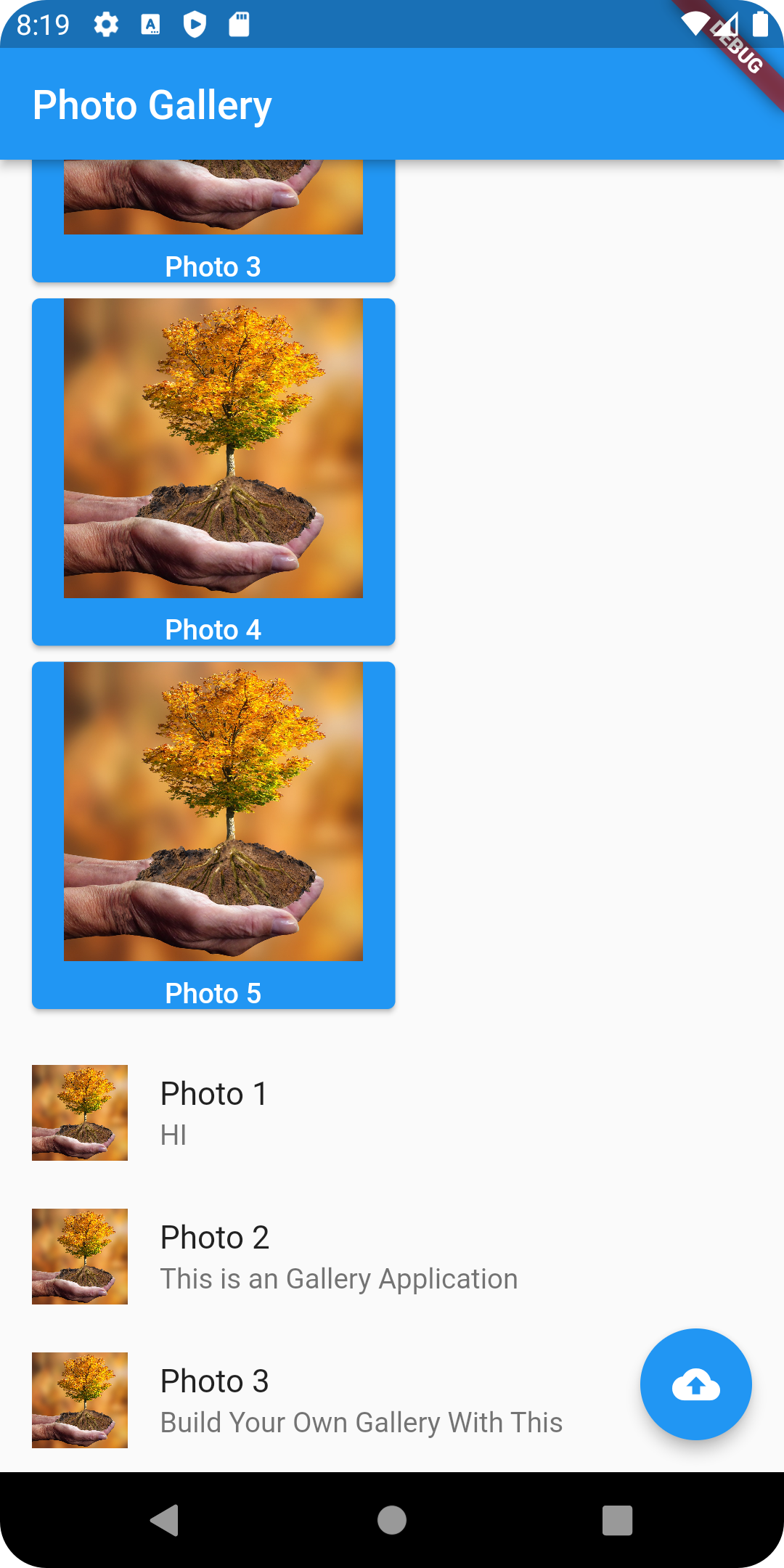Open the Photo 4 card

pos(213,472)
